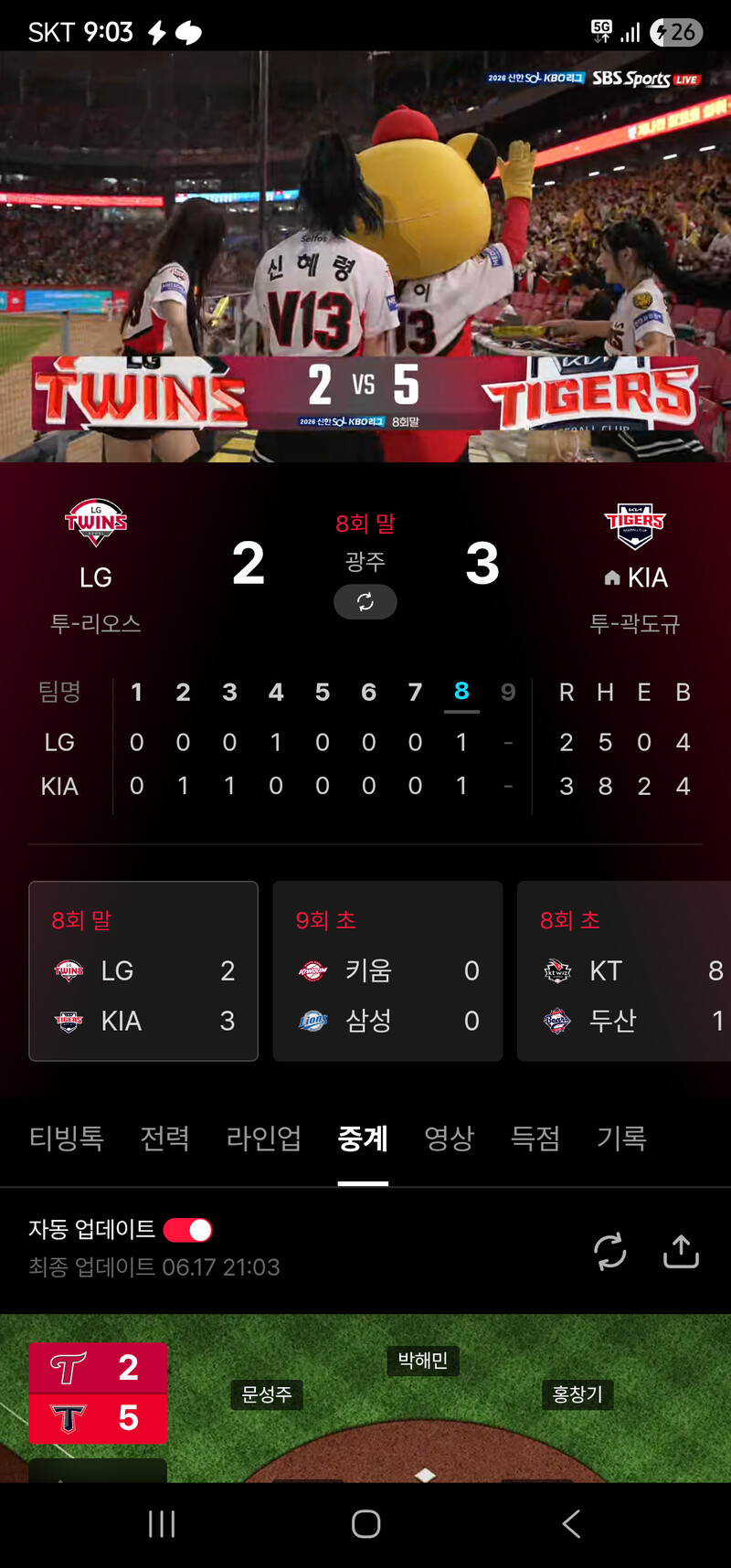Refresh the relay feed manually
The height and width of the screenshot is (1568, 731).
pyautogui.click(x=609, y=1251)
